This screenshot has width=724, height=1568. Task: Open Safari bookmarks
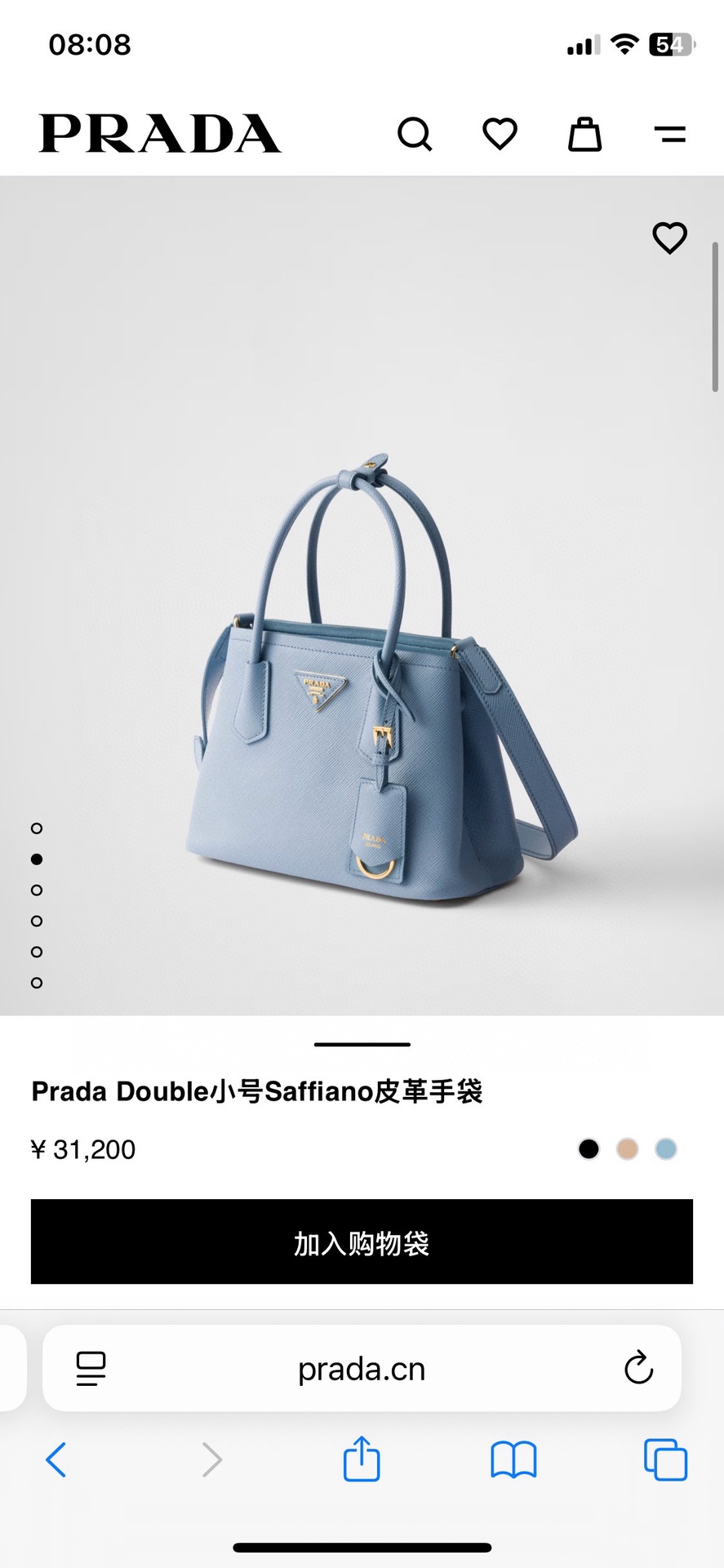[513, 1459]
